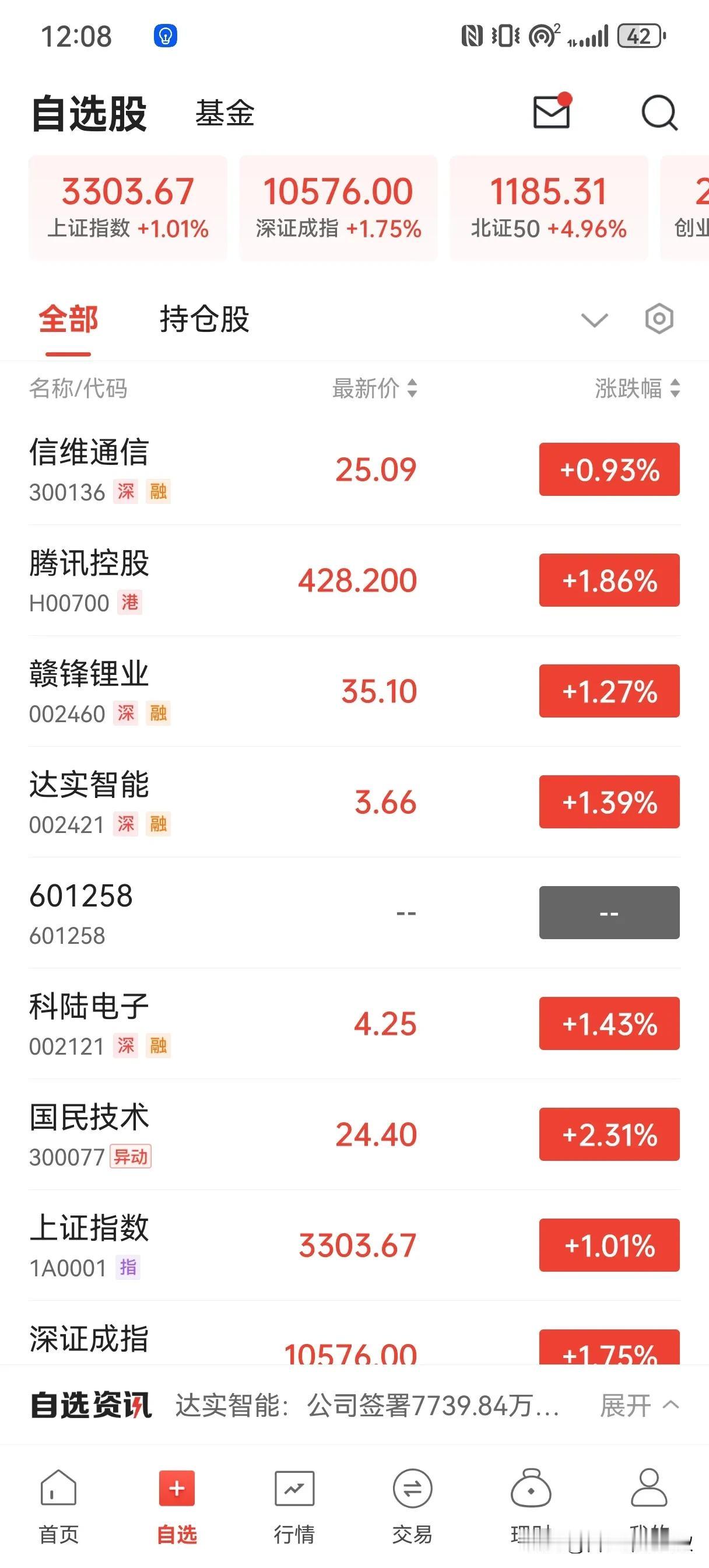Open the 赣锋锂业 stock row
This screenshot has height=1568, width=709.
pos(354,691)
